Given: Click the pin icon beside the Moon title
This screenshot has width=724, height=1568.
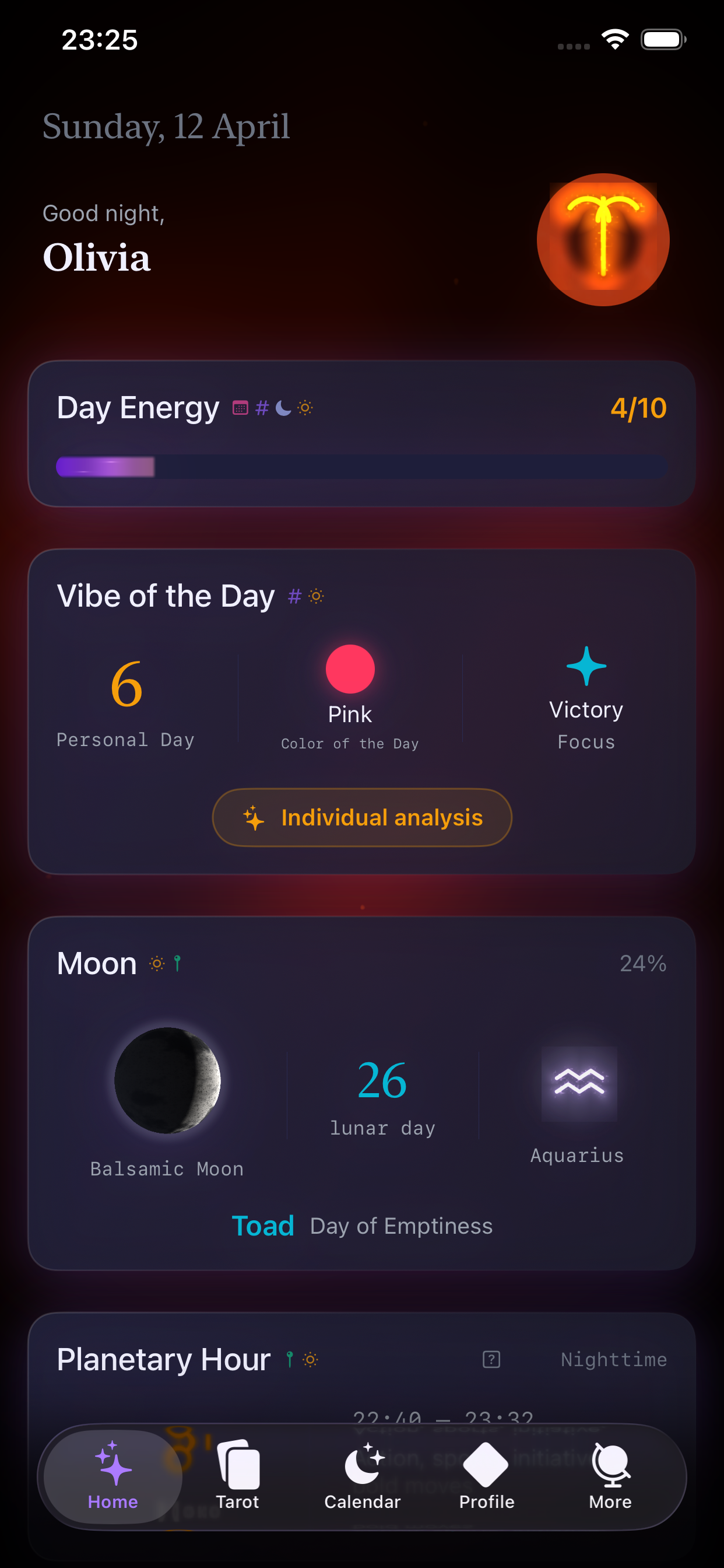Looking at the screenshot, I should tap(177, 963).
